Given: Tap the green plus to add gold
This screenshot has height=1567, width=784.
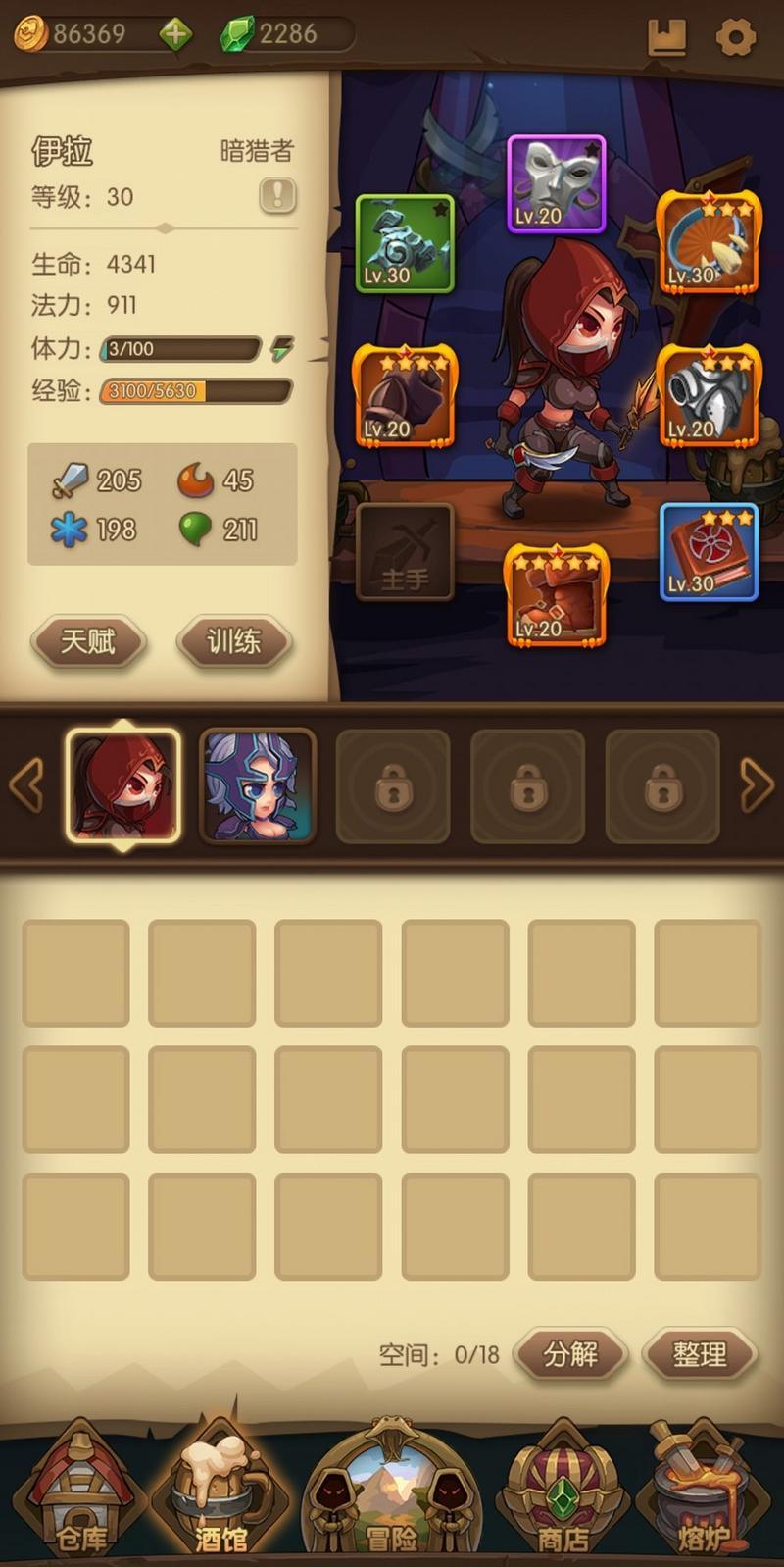Looking at the screenshot, I should 175,35.
